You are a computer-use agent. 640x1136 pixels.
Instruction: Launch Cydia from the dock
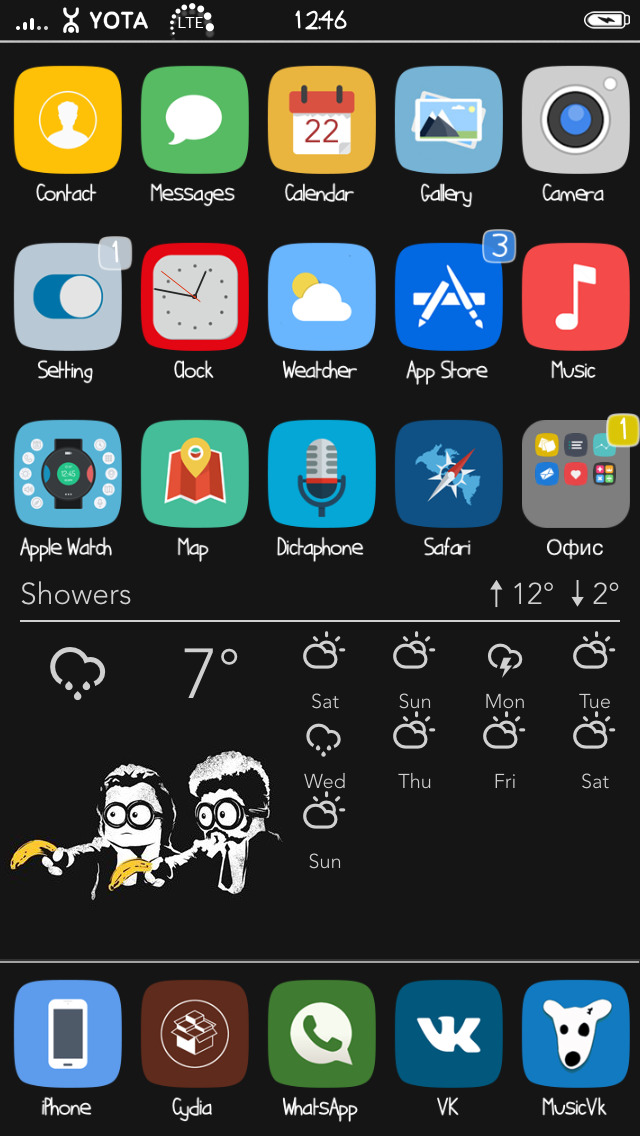pyautogui.click(x=194, y=1034)
